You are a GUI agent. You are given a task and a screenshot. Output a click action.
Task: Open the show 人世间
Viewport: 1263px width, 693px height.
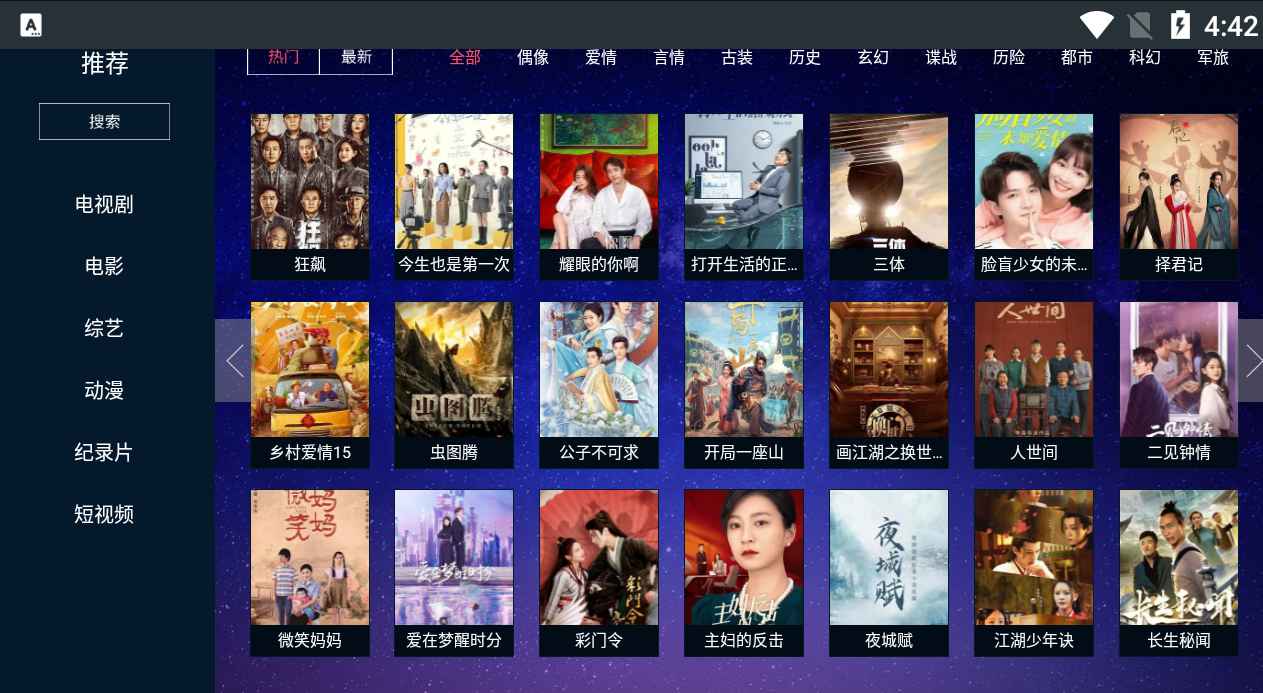click(x=1034, y=384)
